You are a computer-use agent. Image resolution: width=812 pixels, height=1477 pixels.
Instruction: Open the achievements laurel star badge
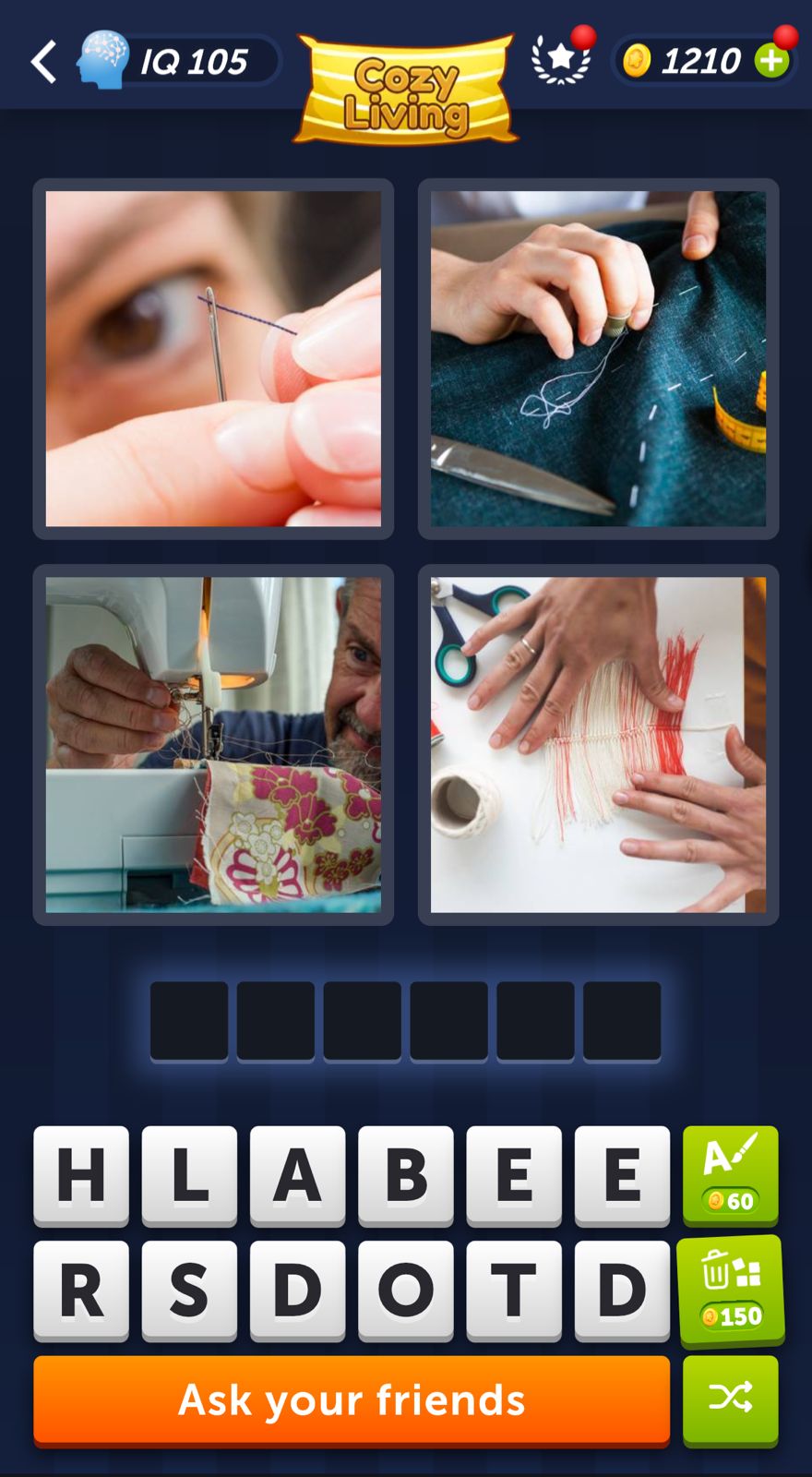[561, 59]
